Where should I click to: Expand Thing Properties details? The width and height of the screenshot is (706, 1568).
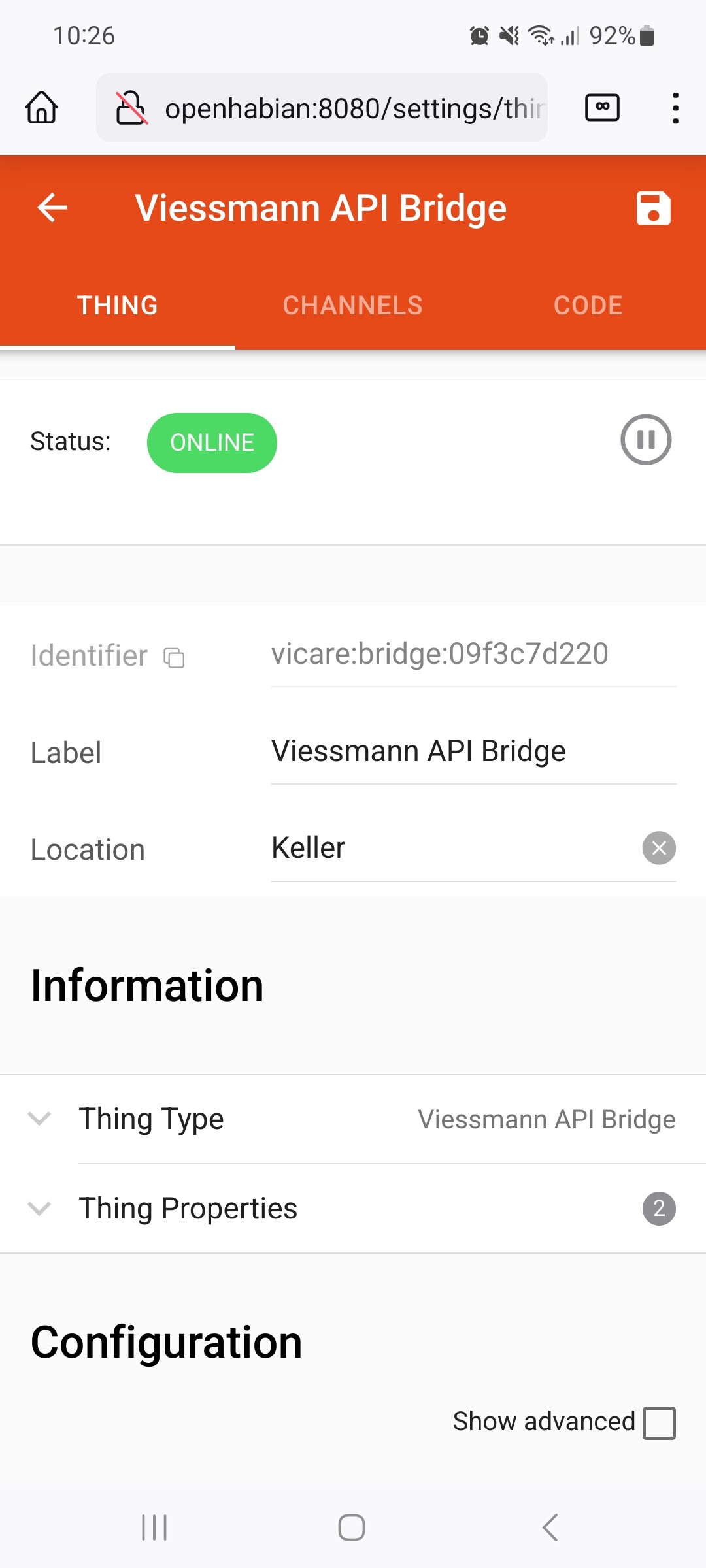point(352,1208)
